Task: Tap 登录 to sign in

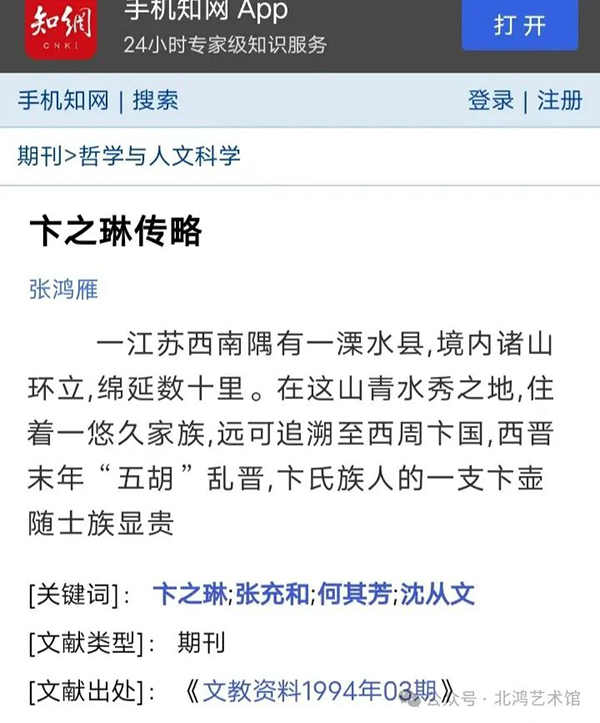Action: (x=491, y=100)
